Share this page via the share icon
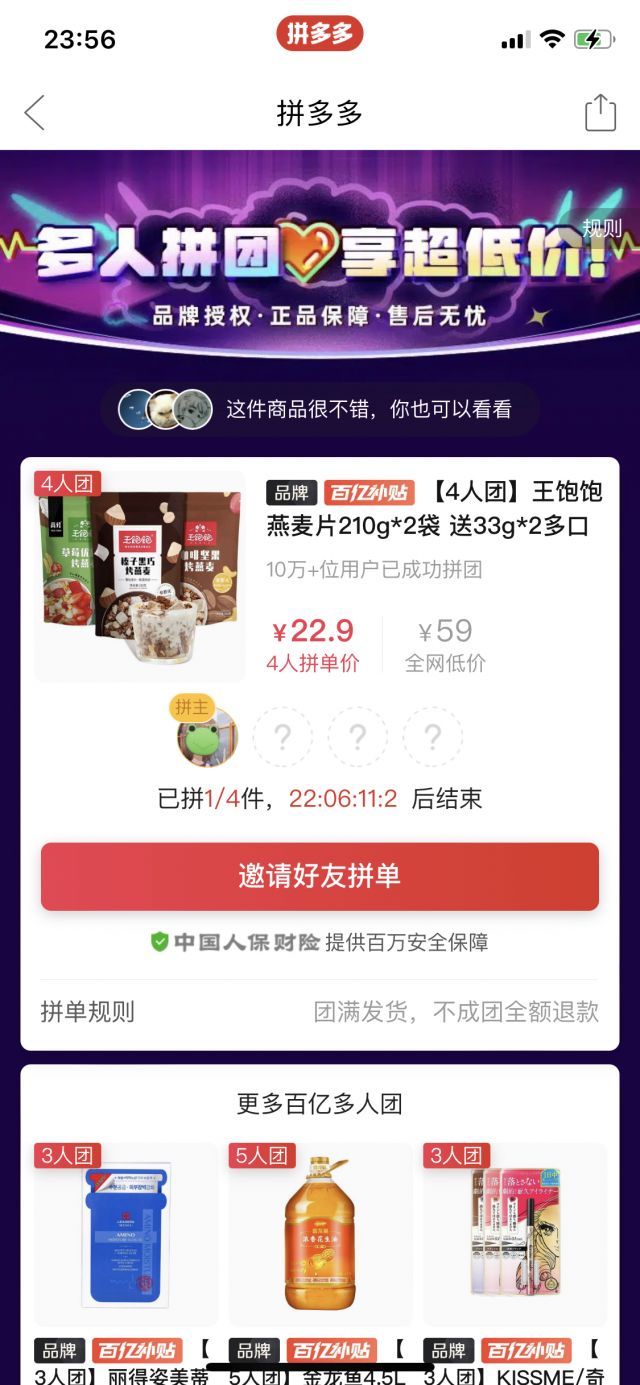 [x=600, y=112]
